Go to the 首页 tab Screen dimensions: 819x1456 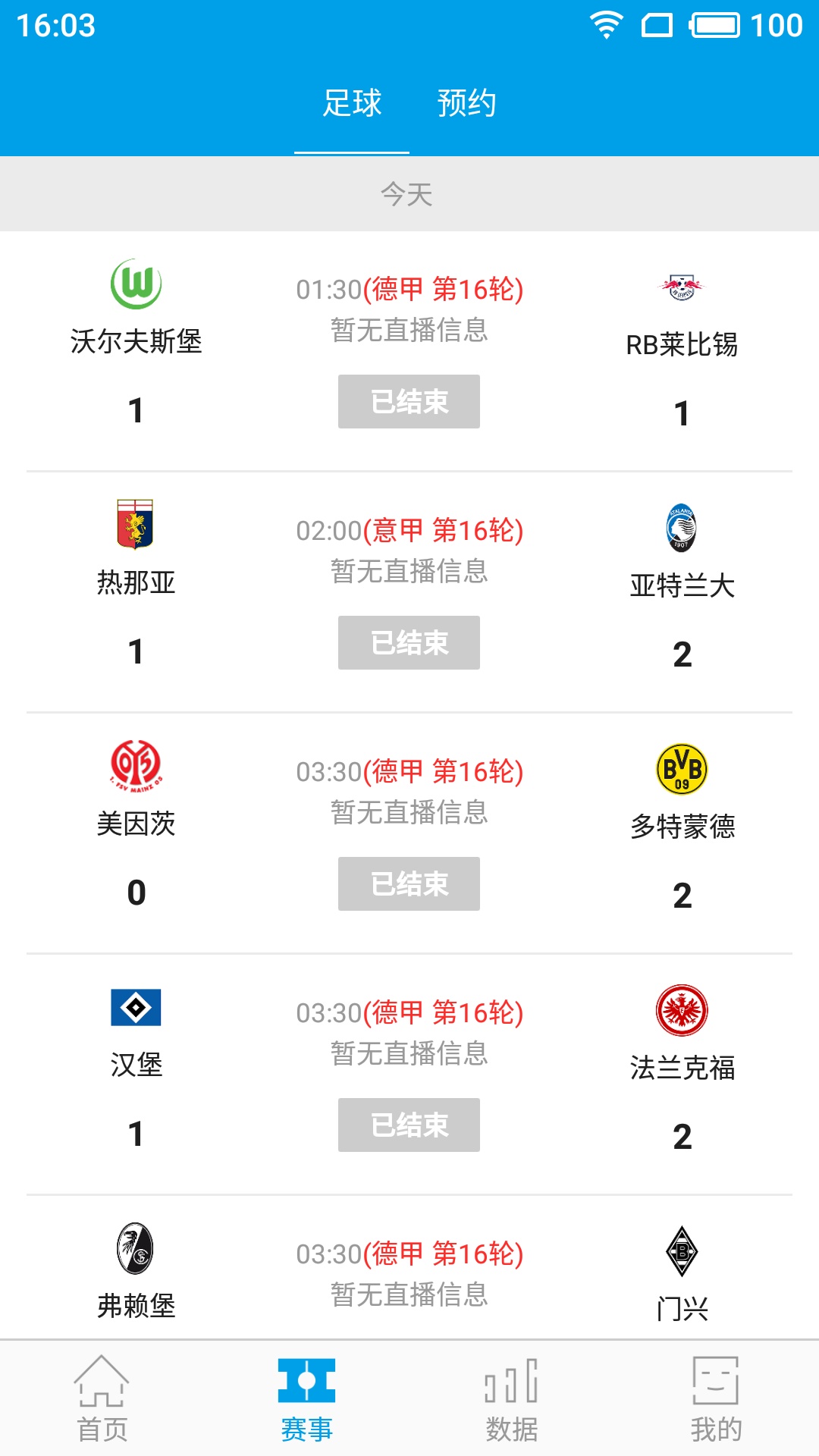[102, 1399]
